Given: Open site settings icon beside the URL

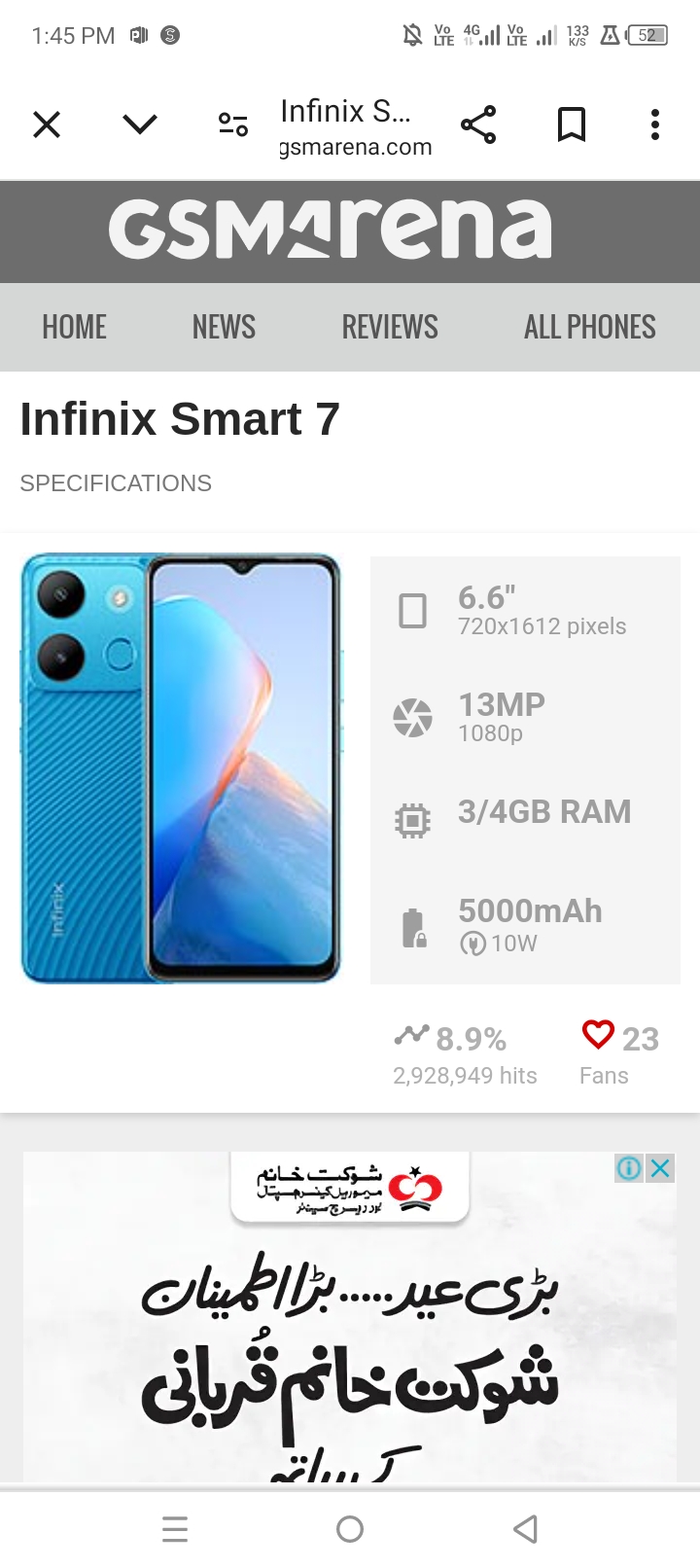Looking at the screenshot, I should pyautogui.click(x=233, y=125).
